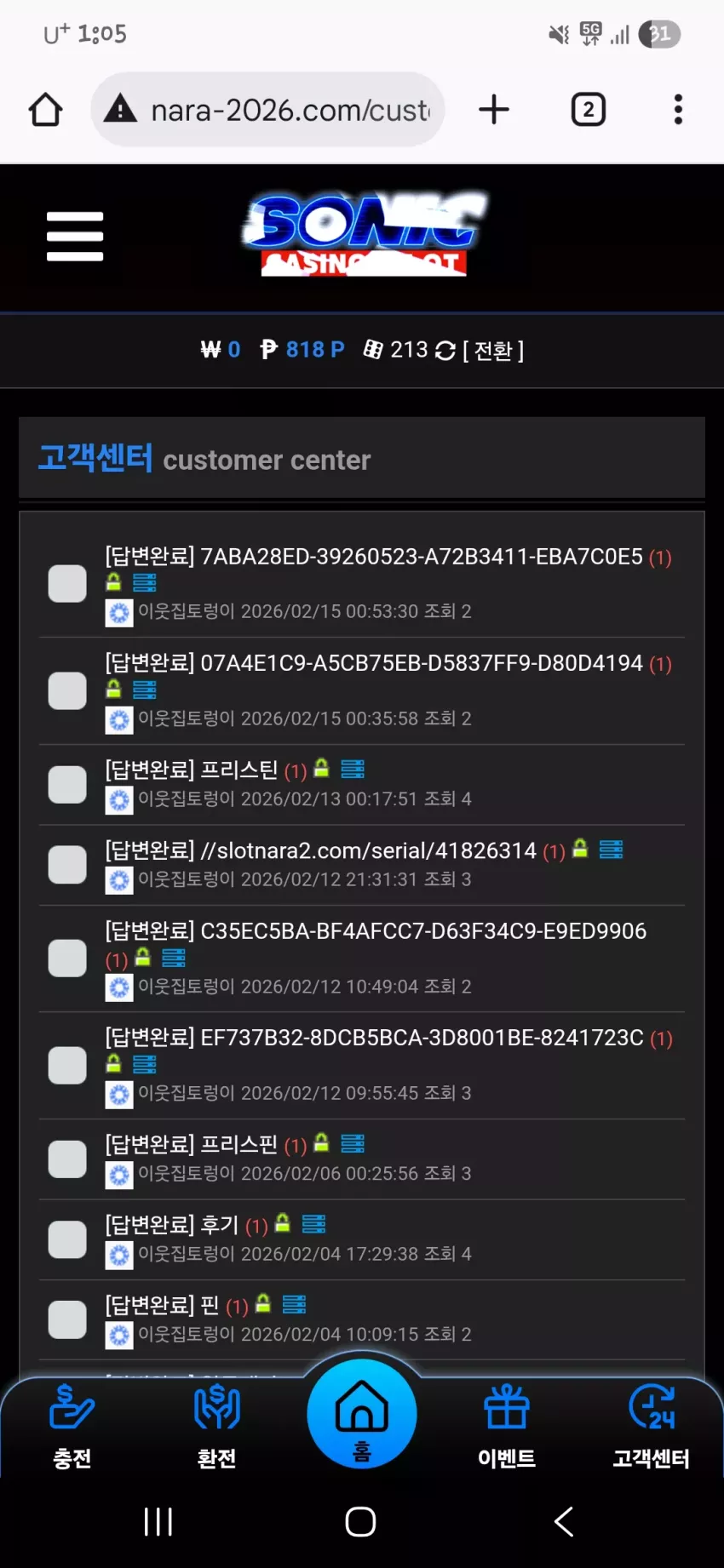Tap the system back button
Viewport: 724px width, 1568px height.
tap(564, 1521)
